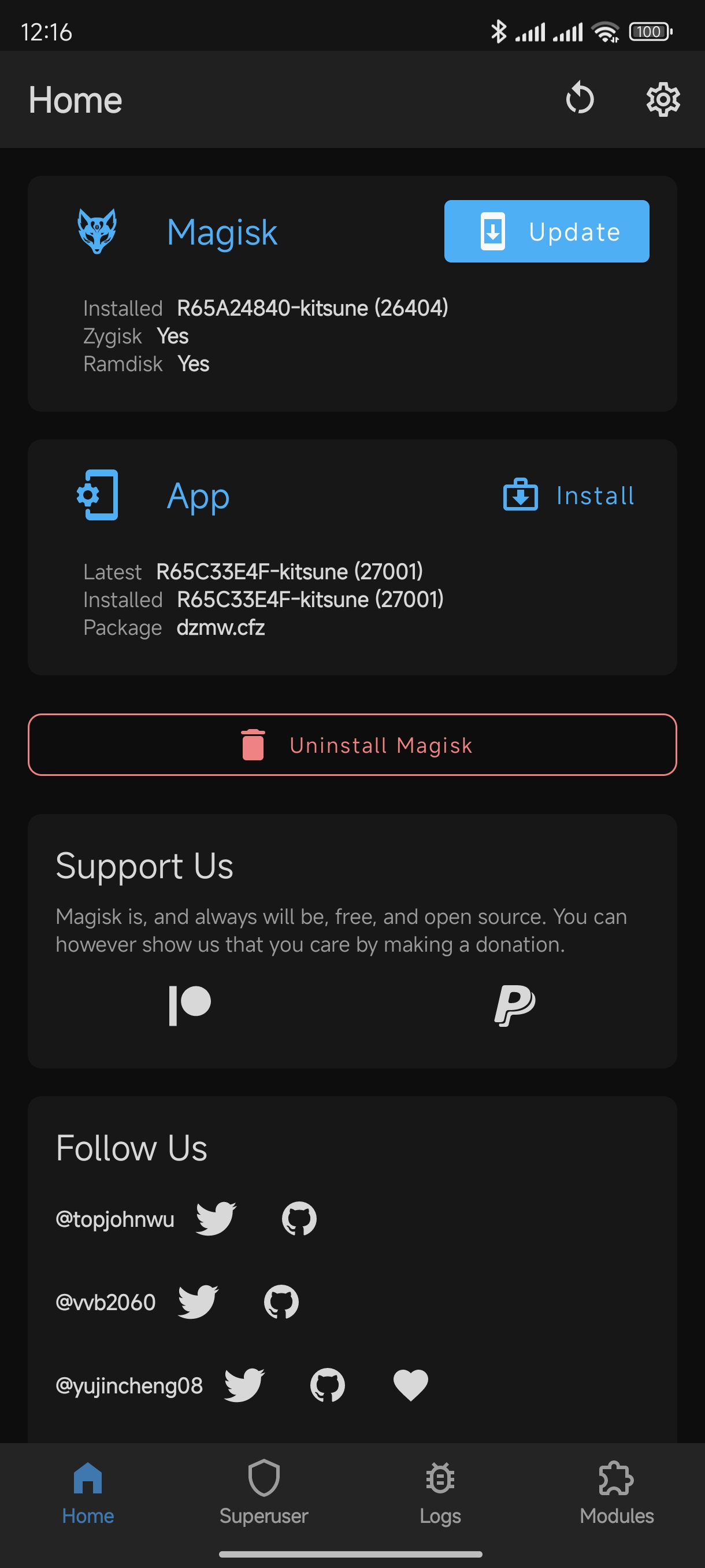
Task: Switch to the Logs tab
Action: click(440, 1492)
